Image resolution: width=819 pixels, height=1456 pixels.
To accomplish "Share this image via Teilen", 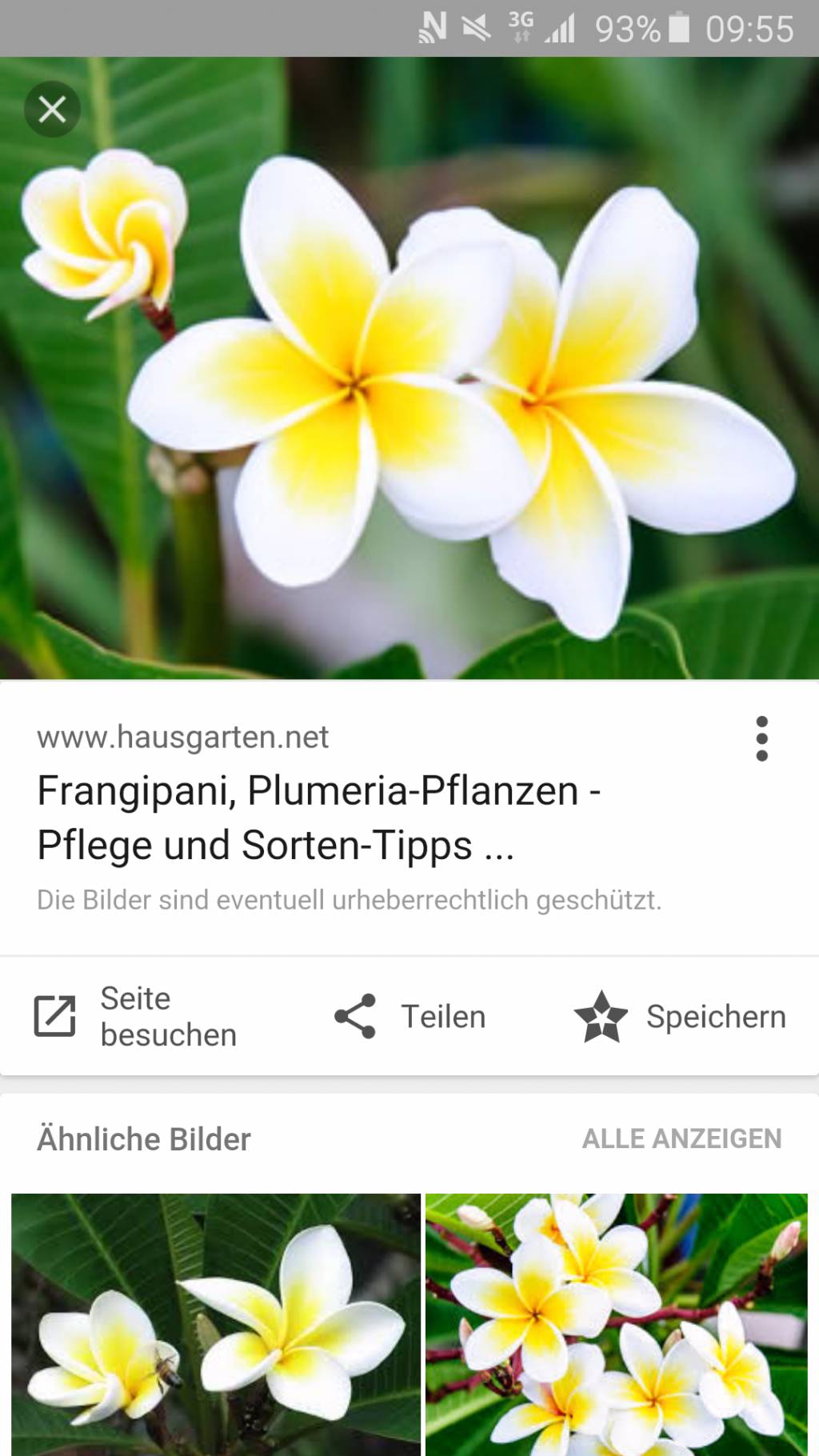I will [410, 1016].
